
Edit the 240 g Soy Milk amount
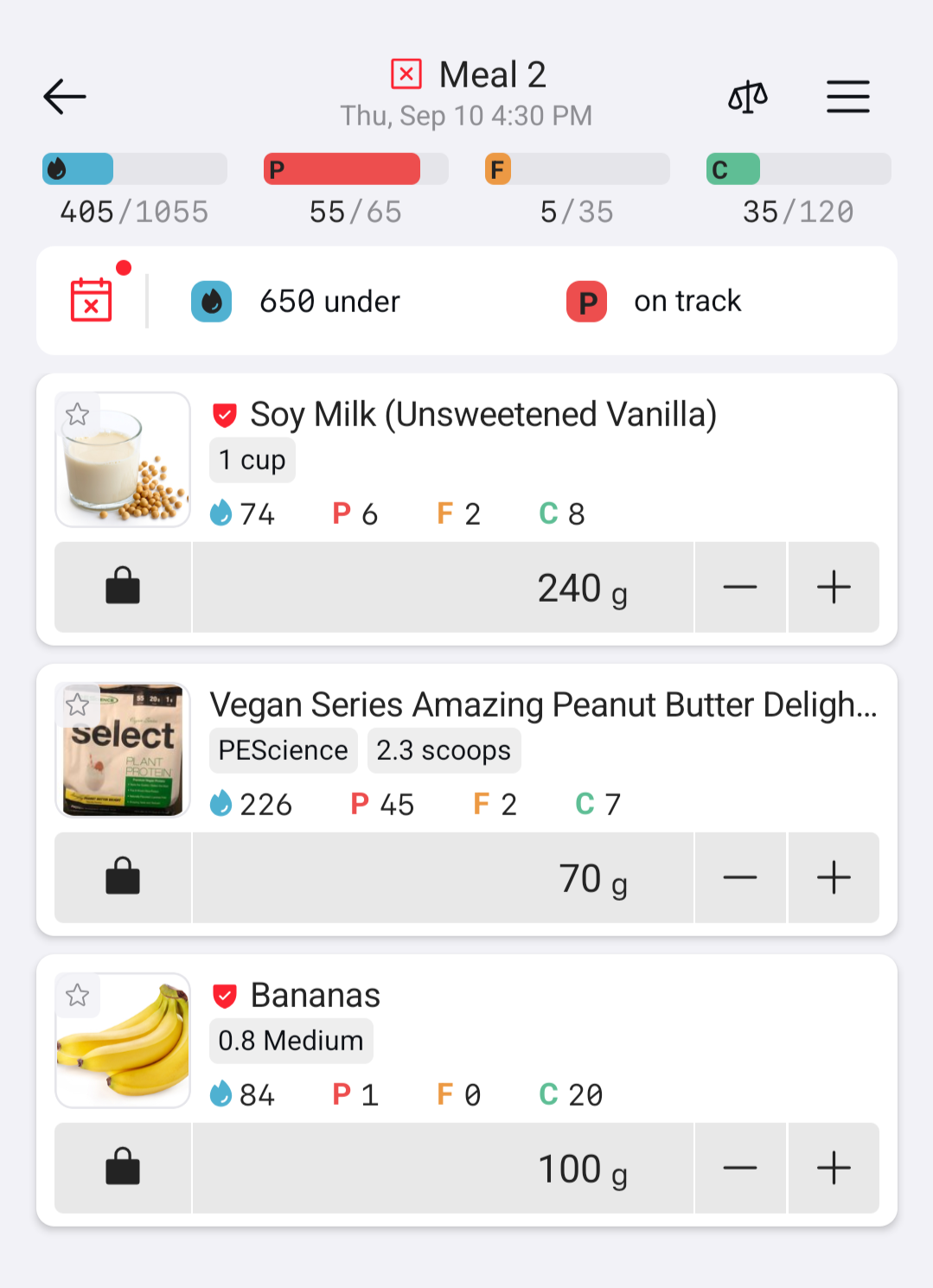tap(444, 587)
